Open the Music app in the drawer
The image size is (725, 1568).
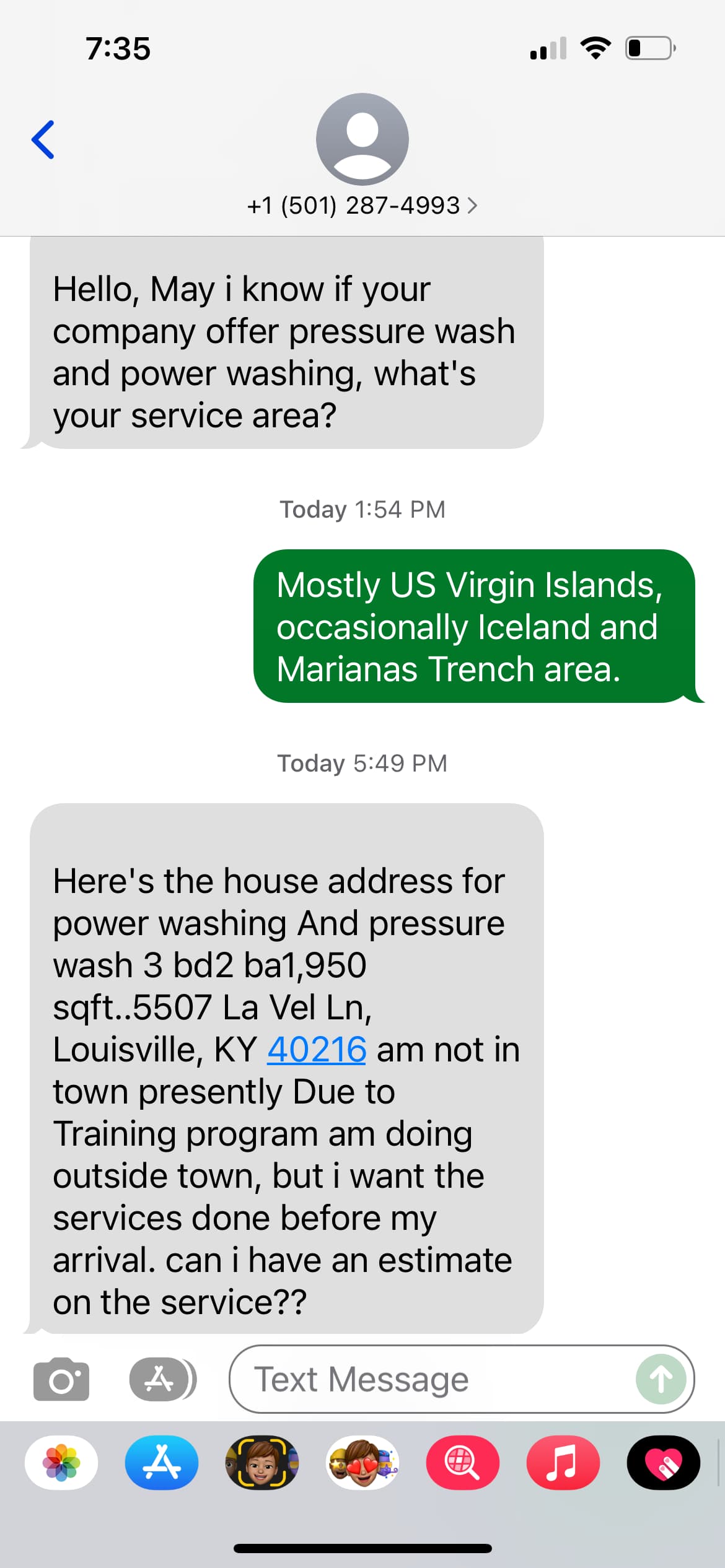(563, 1463)
